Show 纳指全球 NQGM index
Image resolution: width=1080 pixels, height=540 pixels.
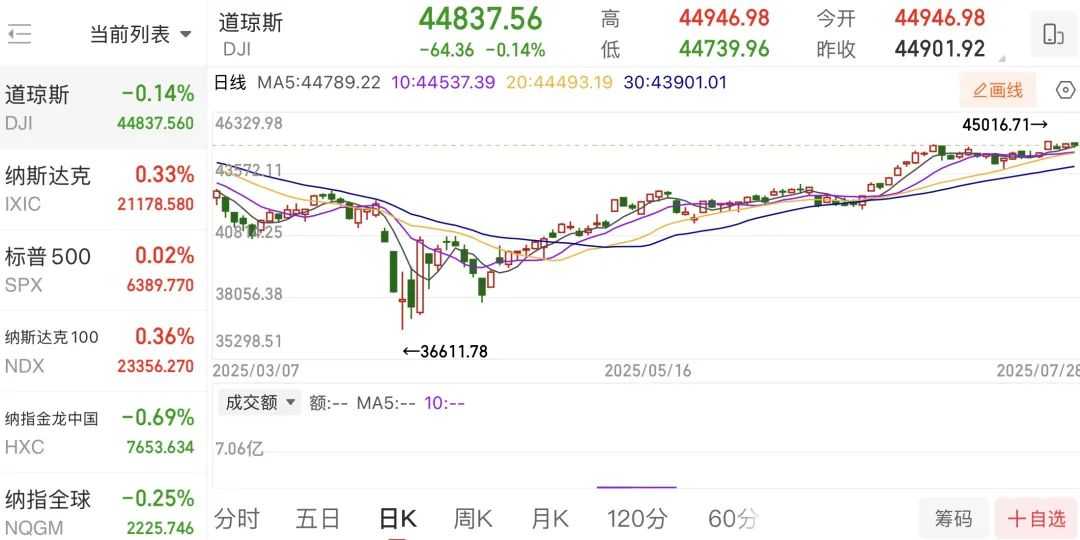click(x=100, y=510)
